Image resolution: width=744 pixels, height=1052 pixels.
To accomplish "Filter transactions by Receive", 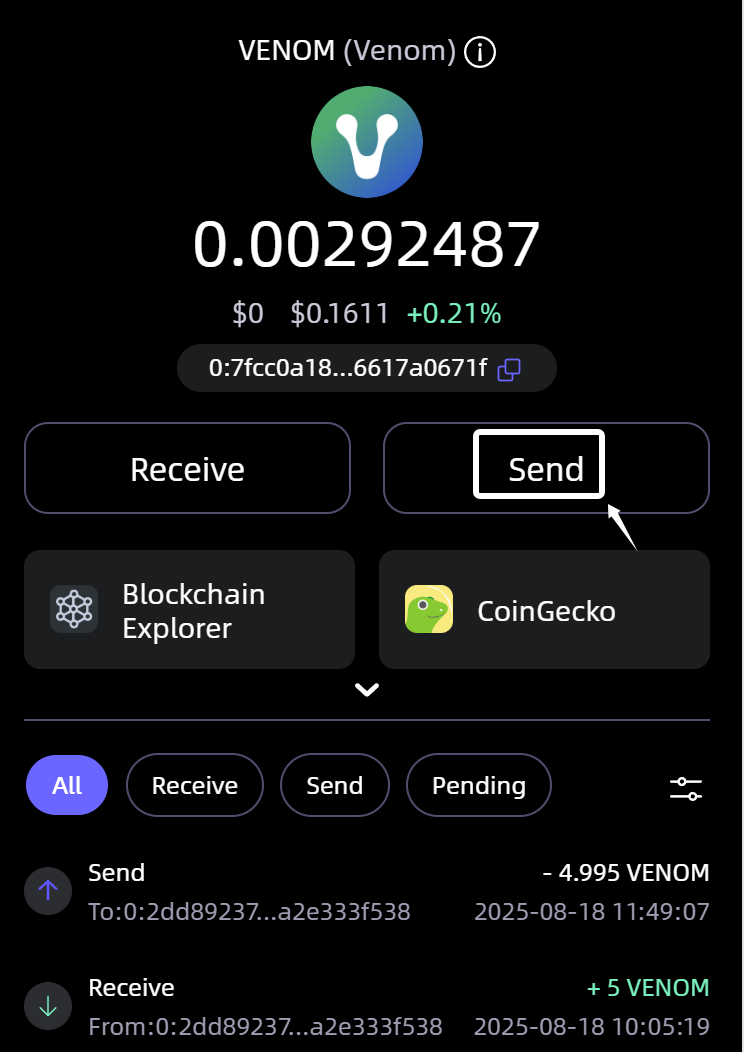I will [x=194, y=785].
